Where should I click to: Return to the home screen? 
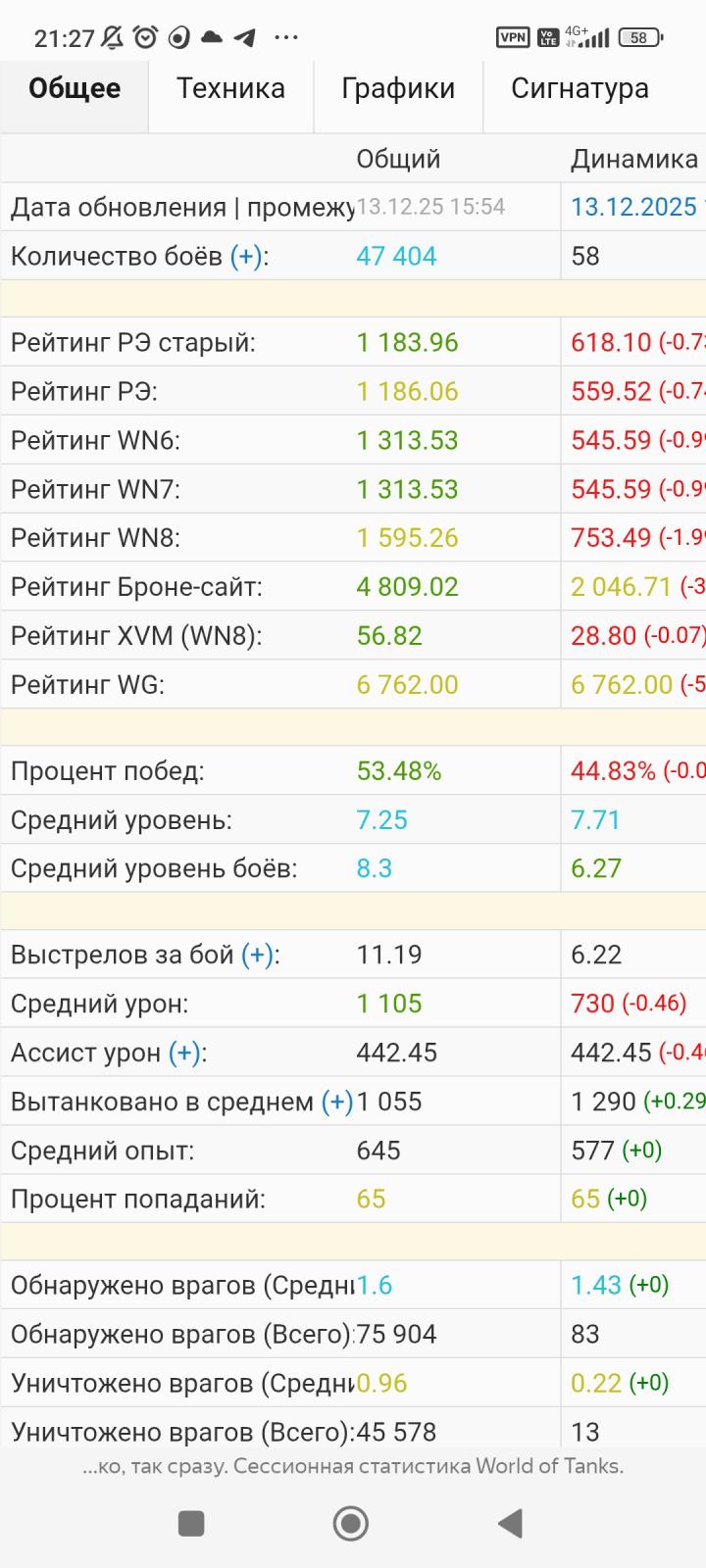coord(351,1523)
